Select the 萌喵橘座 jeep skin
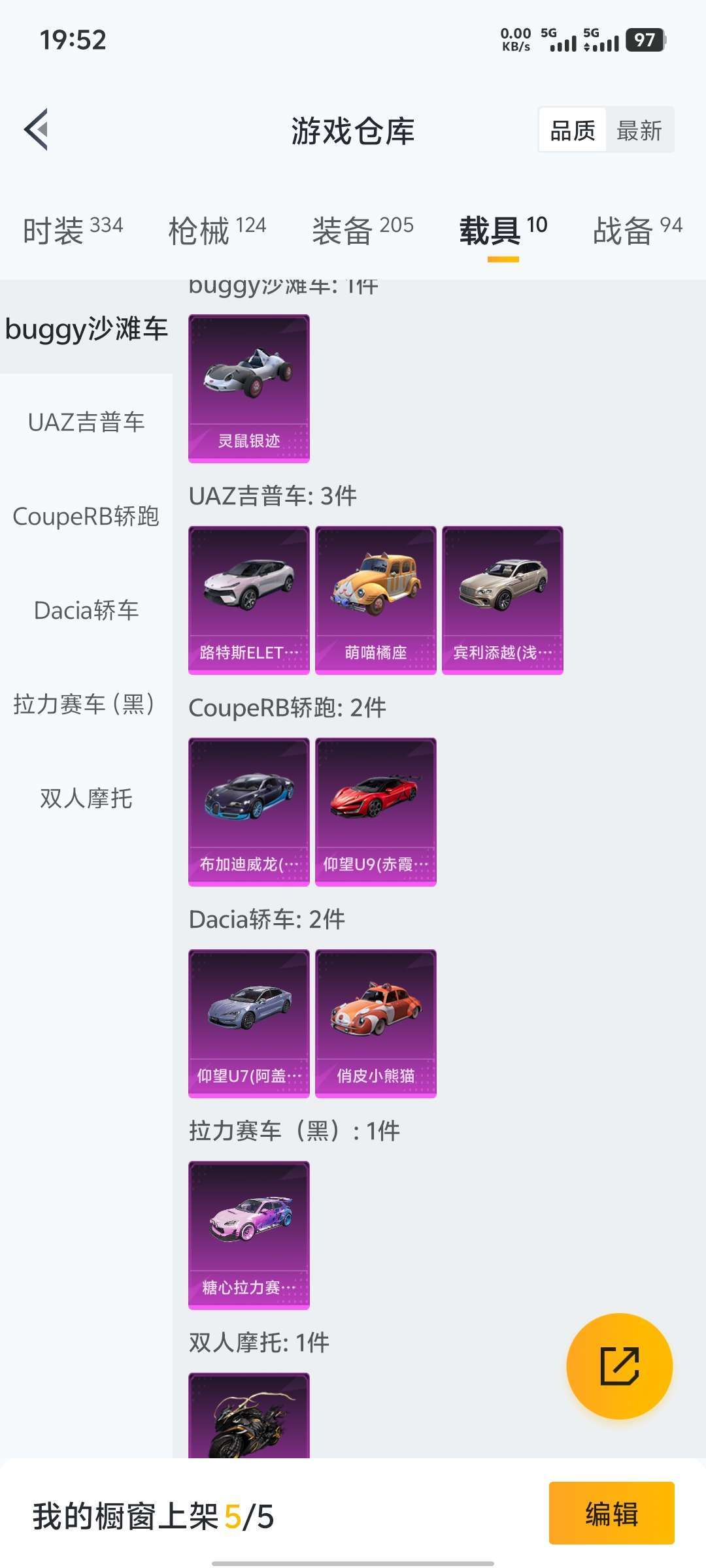706x1568 pixels. (376, 598)
